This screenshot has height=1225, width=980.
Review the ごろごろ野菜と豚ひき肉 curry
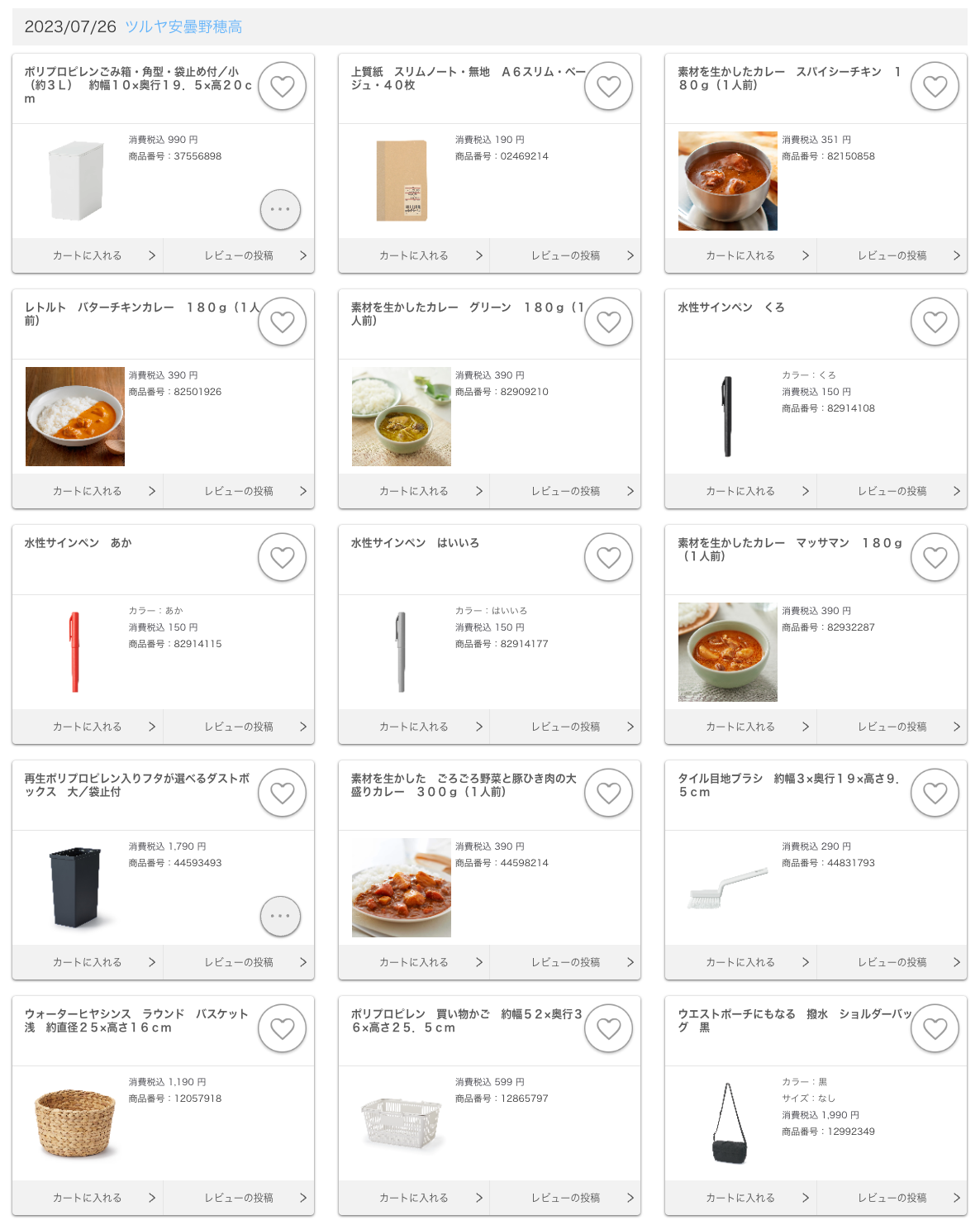[566, 963]
